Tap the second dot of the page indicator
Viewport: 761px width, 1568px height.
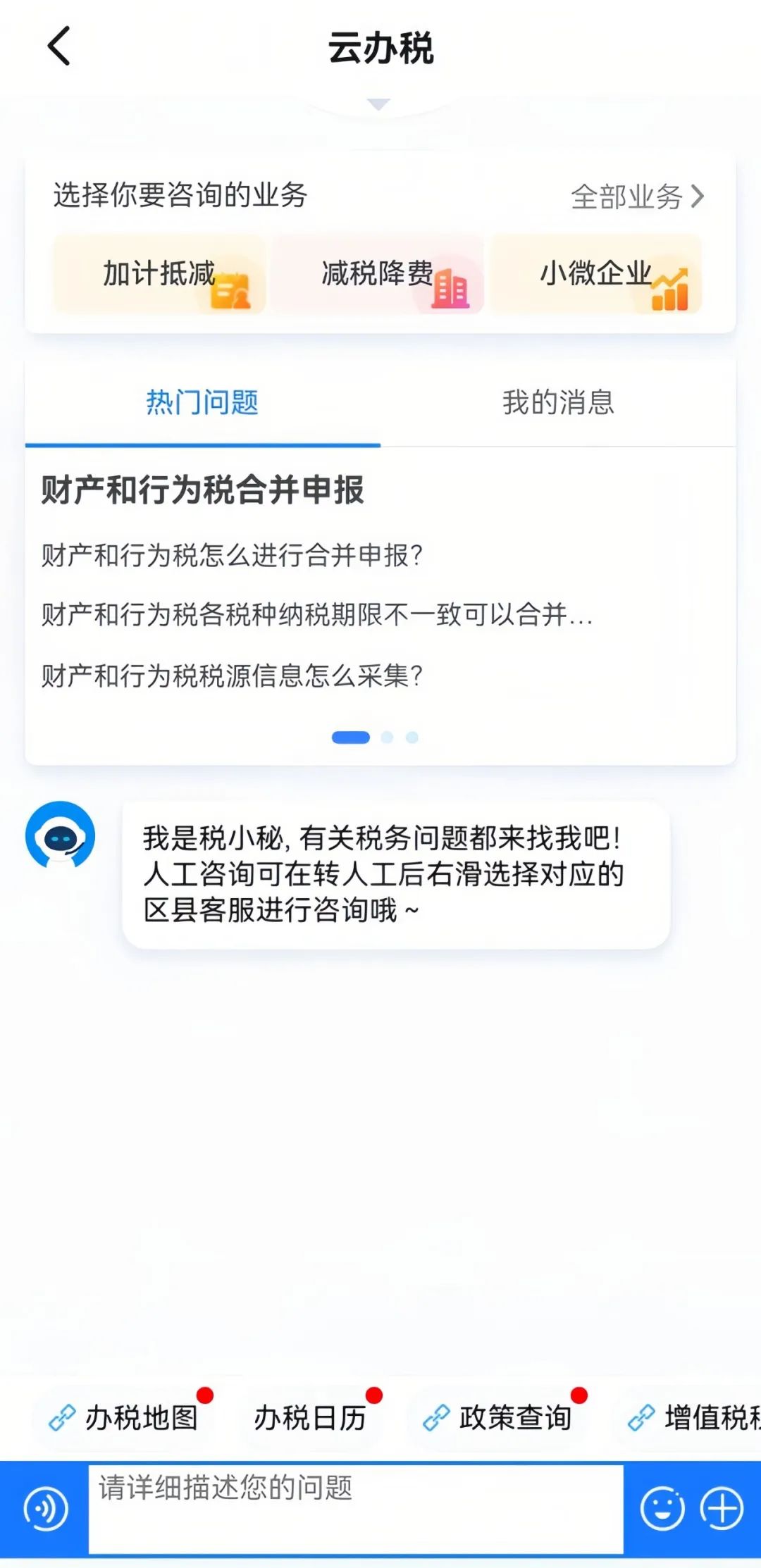point(387,738)
